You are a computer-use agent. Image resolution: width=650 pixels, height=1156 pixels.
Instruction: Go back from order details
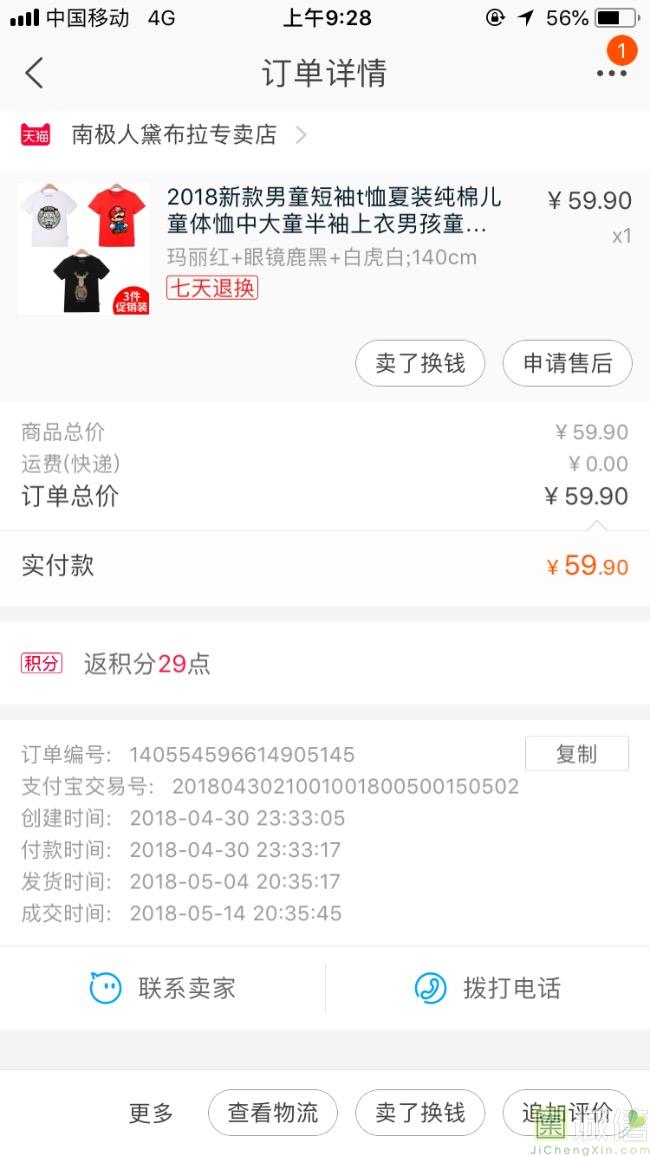click(35, 73)
